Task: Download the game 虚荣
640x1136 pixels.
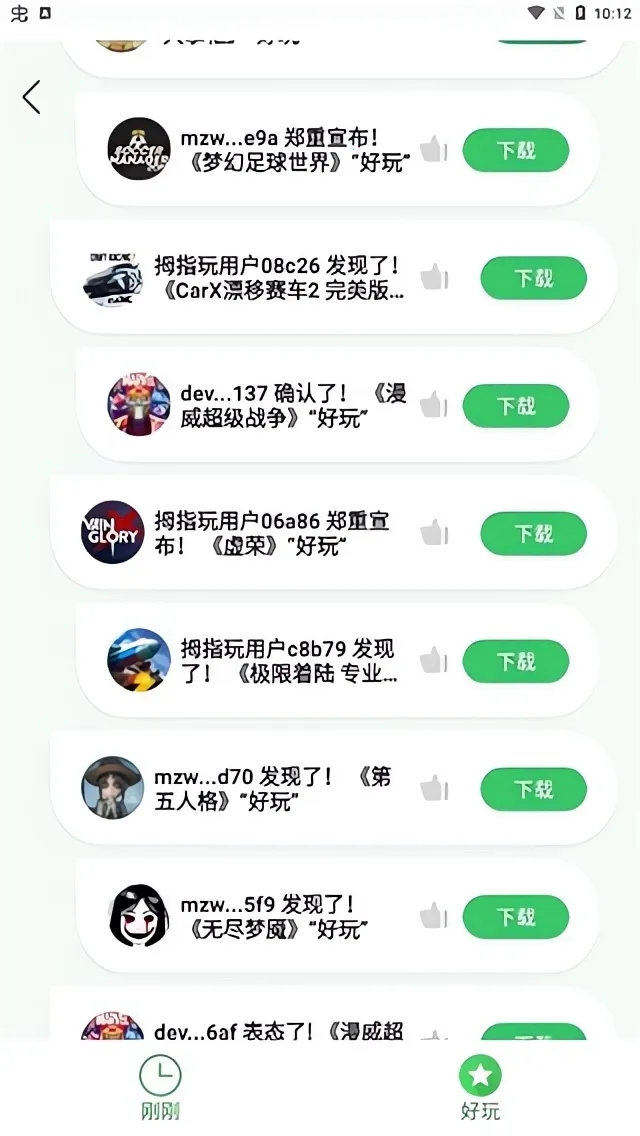Action: click(533, 534)
